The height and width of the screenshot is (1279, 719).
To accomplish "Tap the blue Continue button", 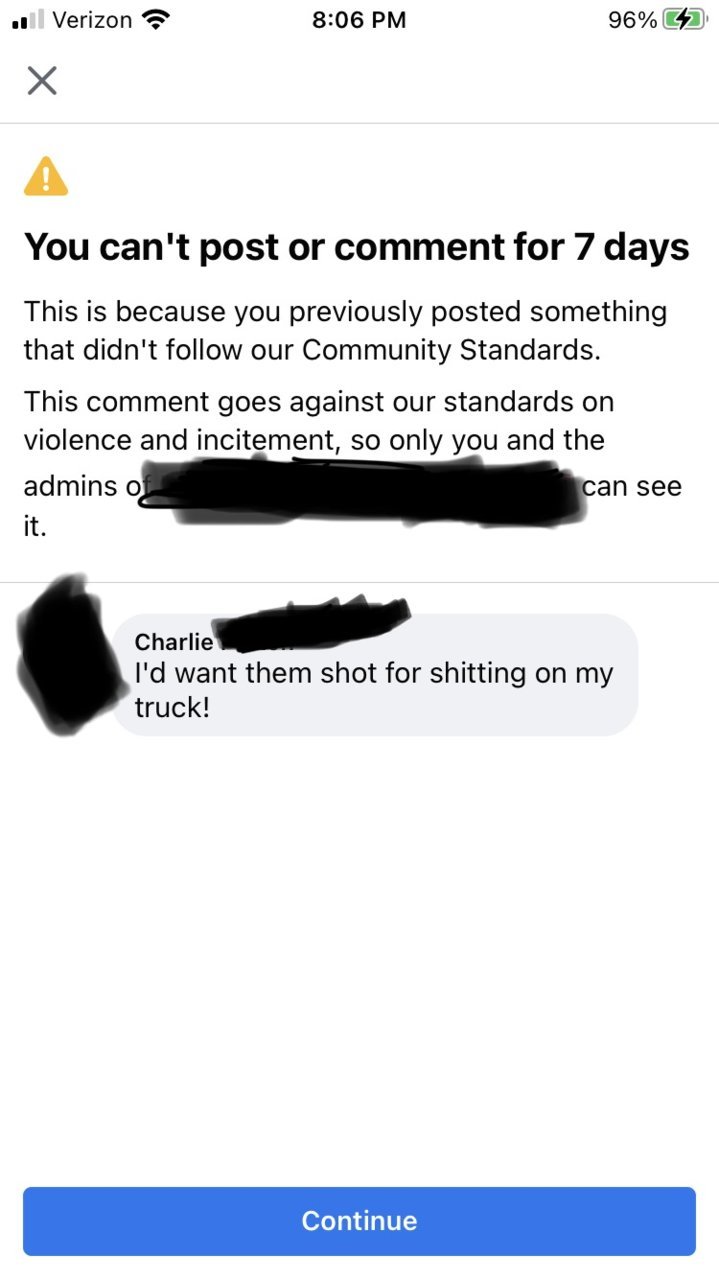I will pos(359,1221).
